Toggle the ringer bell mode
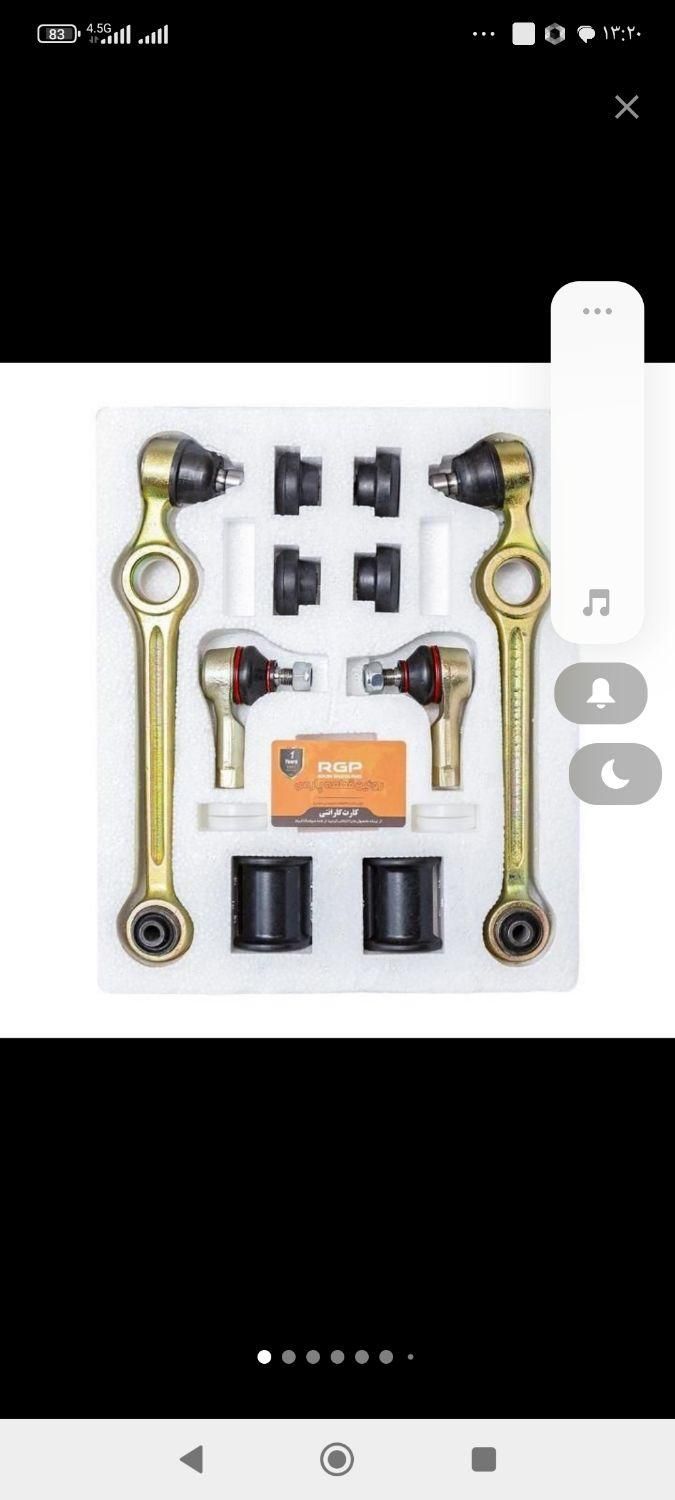Viewport: 675px width, 1500px height. tap(601, 693)
